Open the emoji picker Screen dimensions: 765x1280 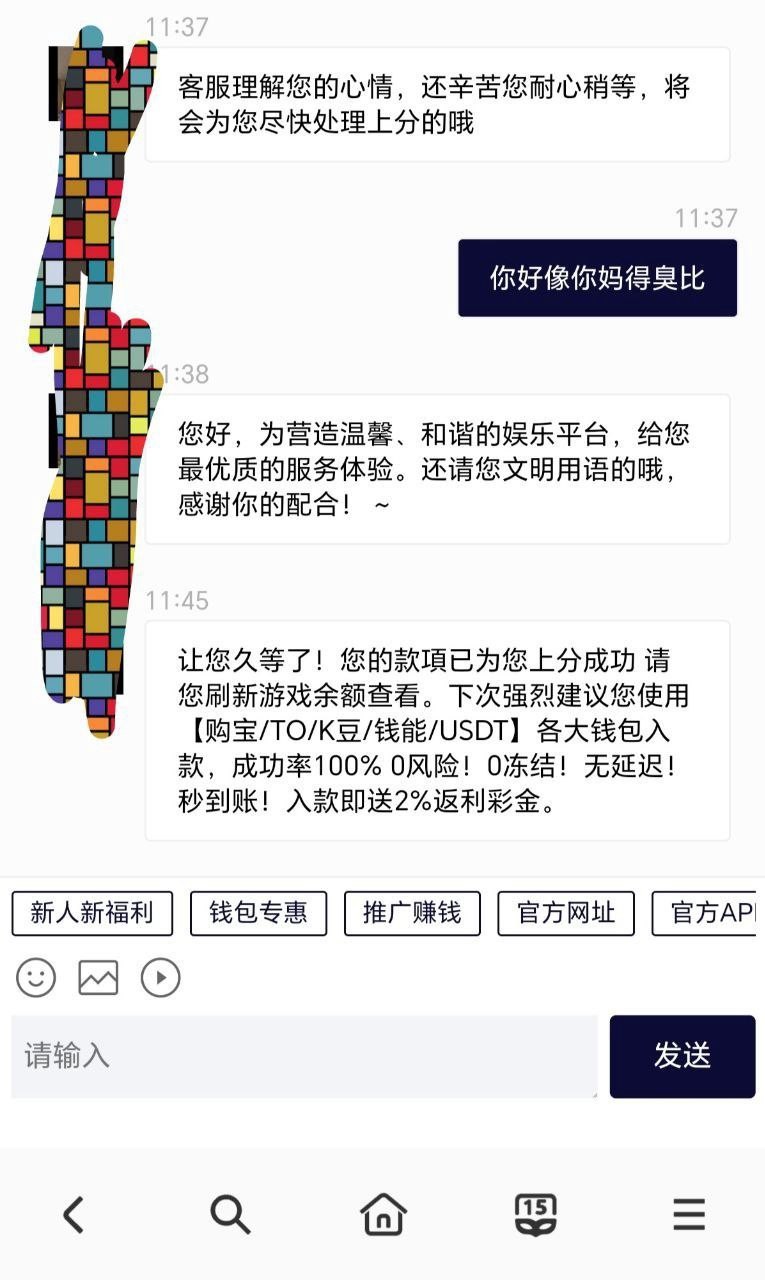coord(36,977)
